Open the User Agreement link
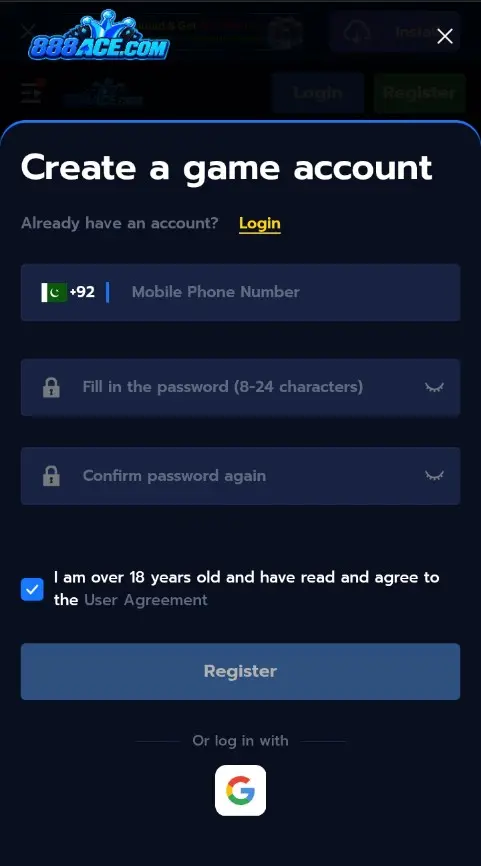The image size is (481, 866). click(146, 600)
